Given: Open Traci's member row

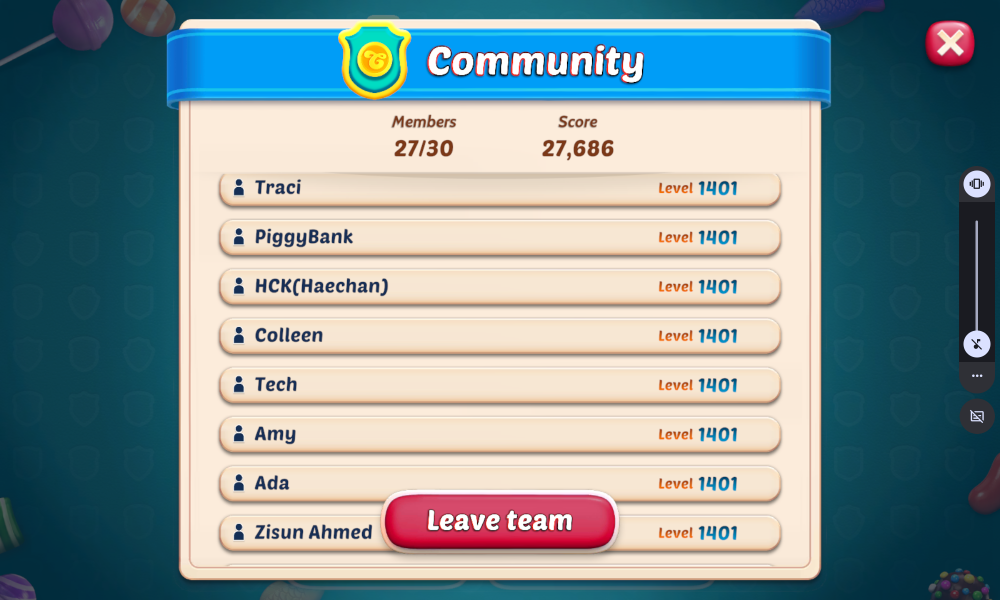Looking at the screenshot, I should (x=499, y=188).
